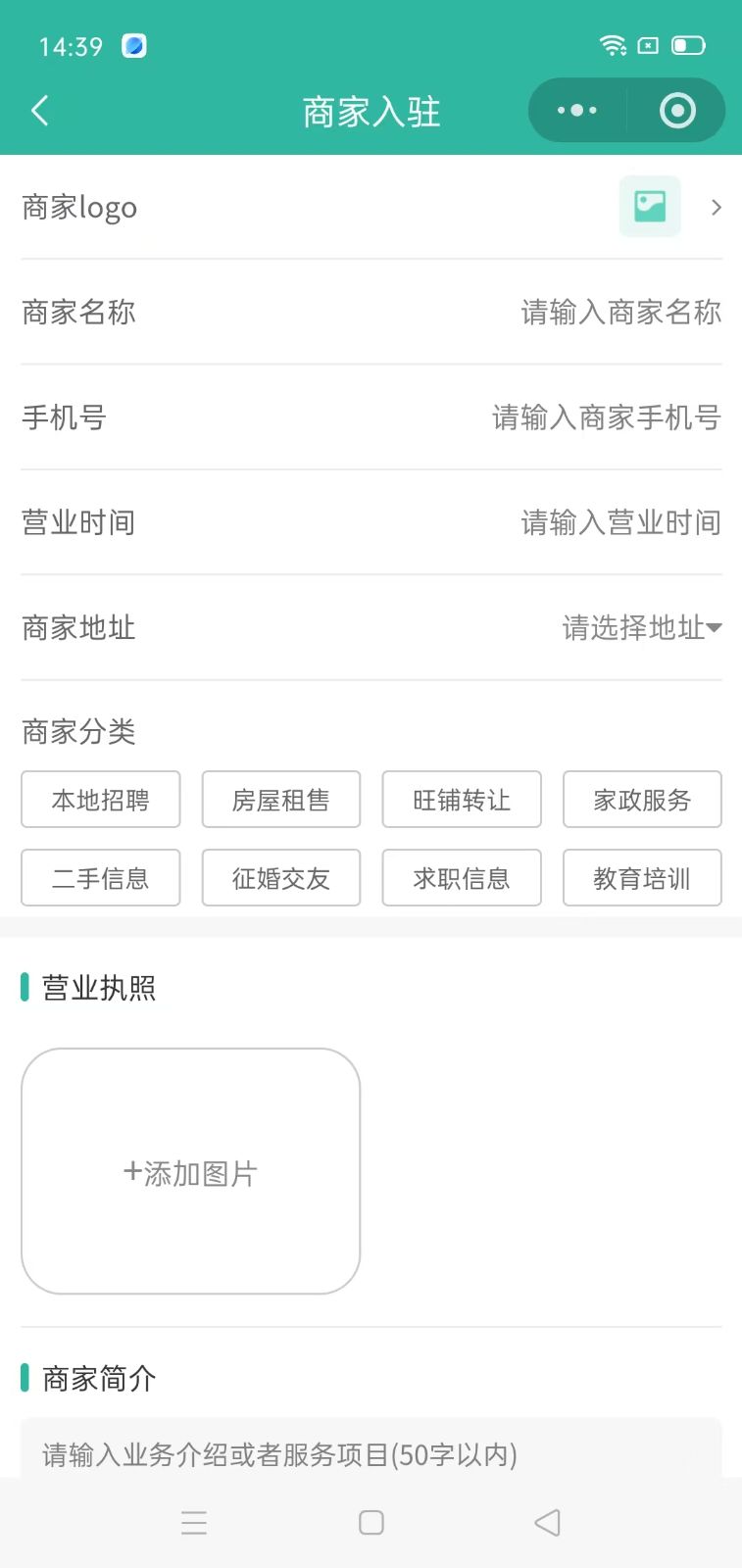Tap the 商家简介 description text box
Image resolution: width=742 pixels, height=1568 pixels.
[x=371, y=1452]
